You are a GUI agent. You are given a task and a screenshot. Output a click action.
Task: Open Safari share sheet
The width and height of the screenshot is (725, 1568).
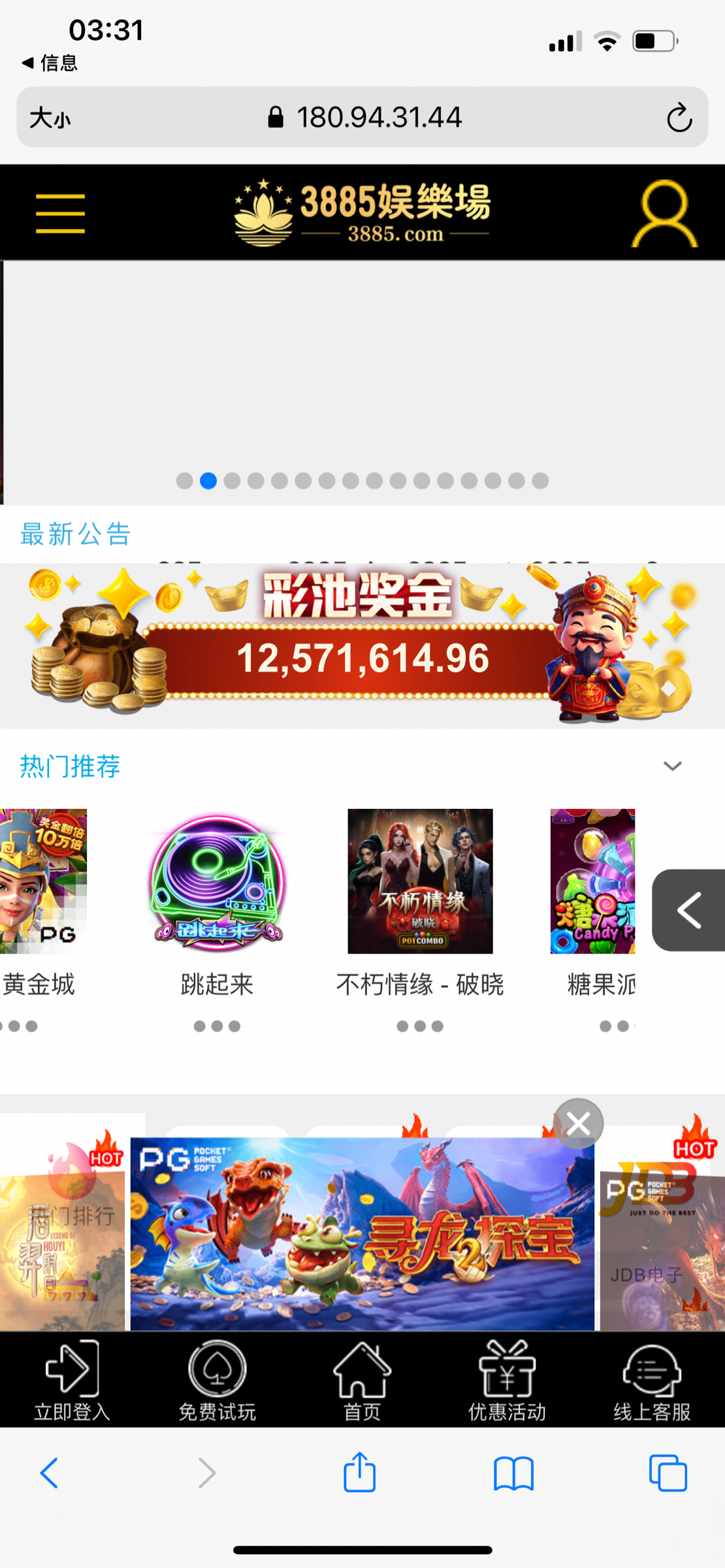359,1473
